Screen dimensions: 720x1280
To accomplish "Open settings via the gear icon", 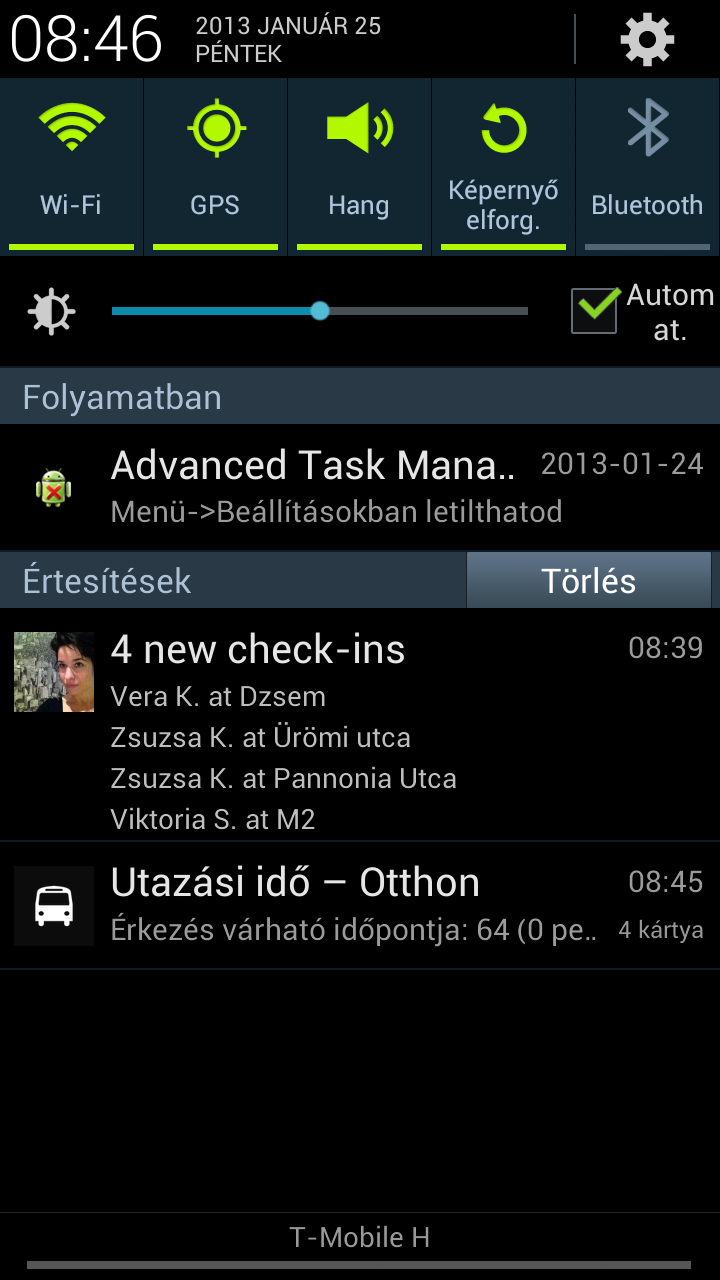I will point(647,40).
